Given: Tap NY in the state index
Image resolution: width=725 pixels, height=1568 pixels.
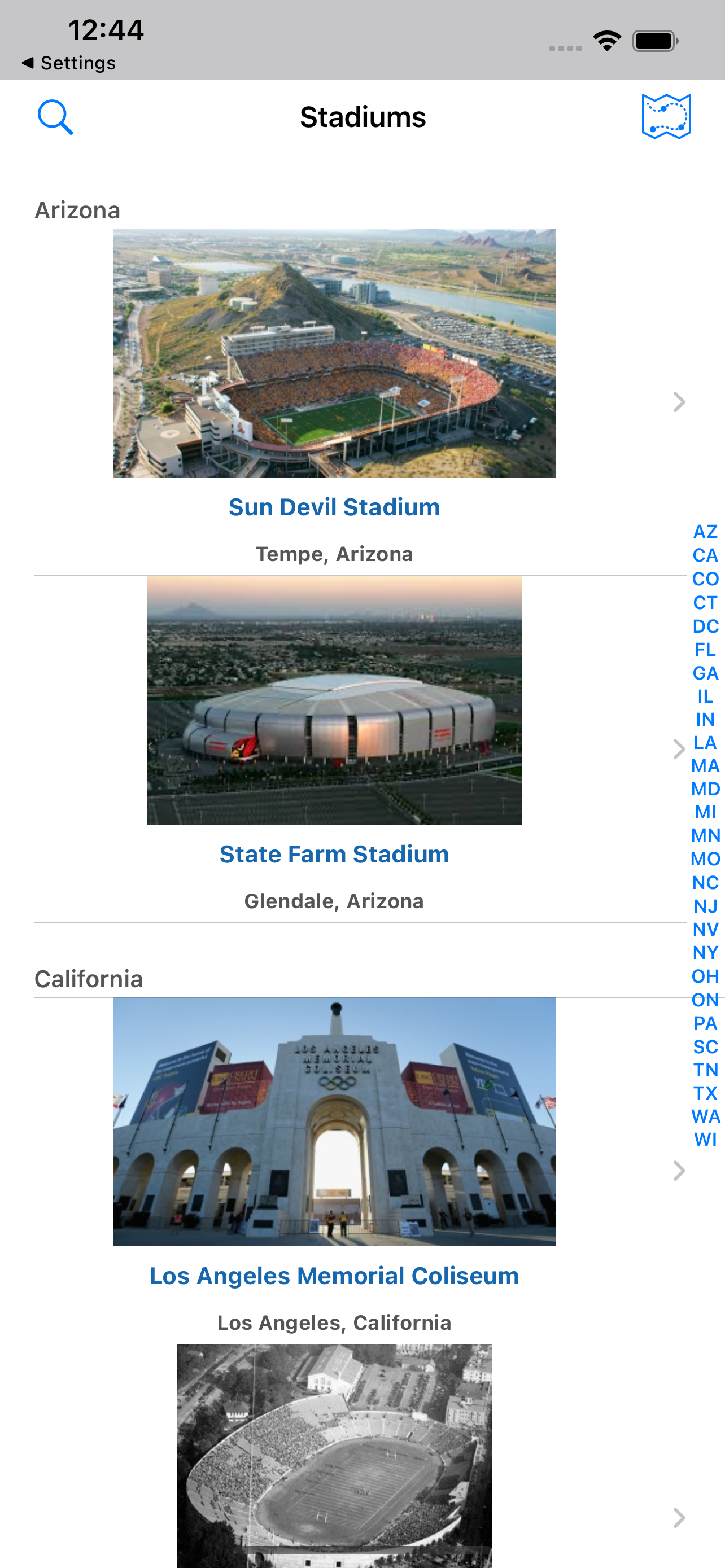Looking at the screenshot, I should 706,953.
